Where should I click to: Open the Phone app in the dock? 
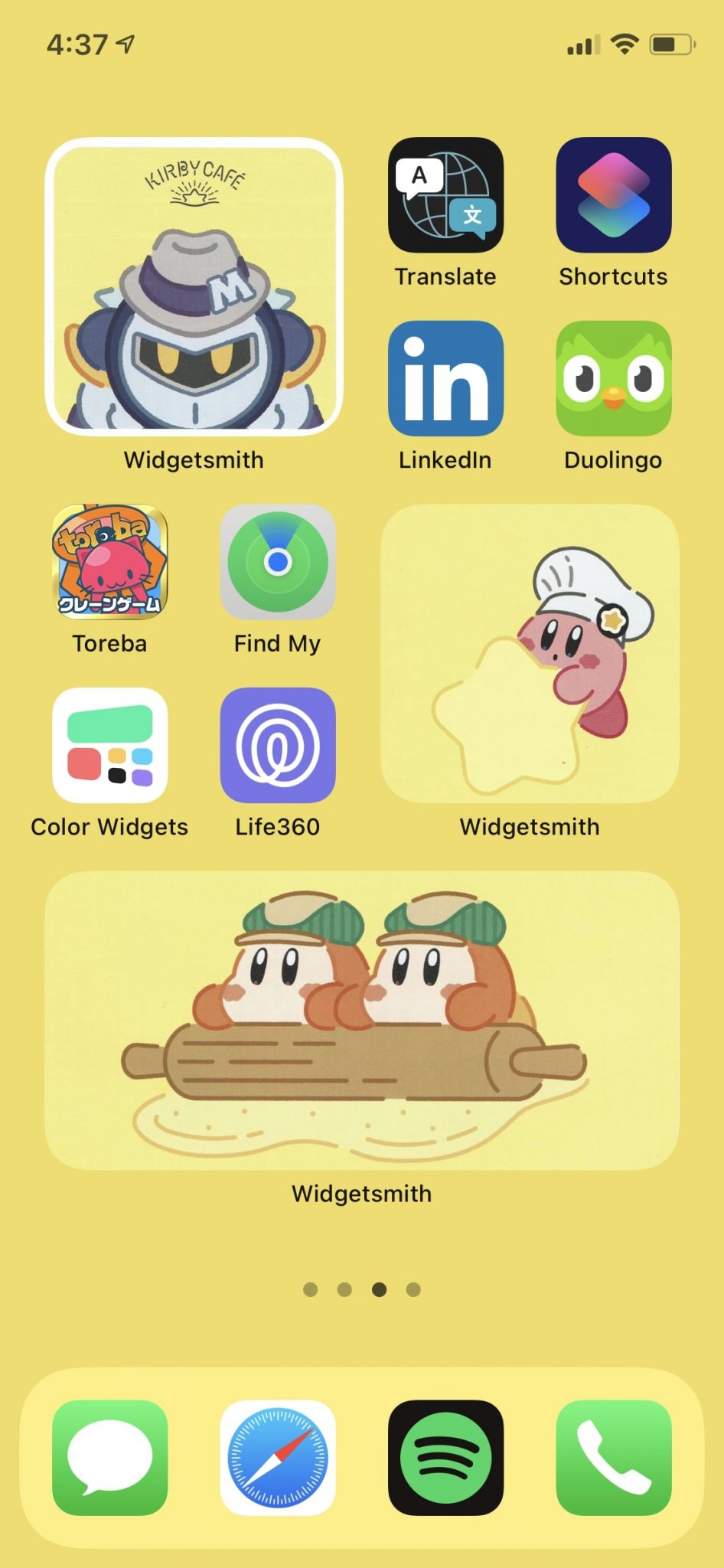click(614, 1458)
